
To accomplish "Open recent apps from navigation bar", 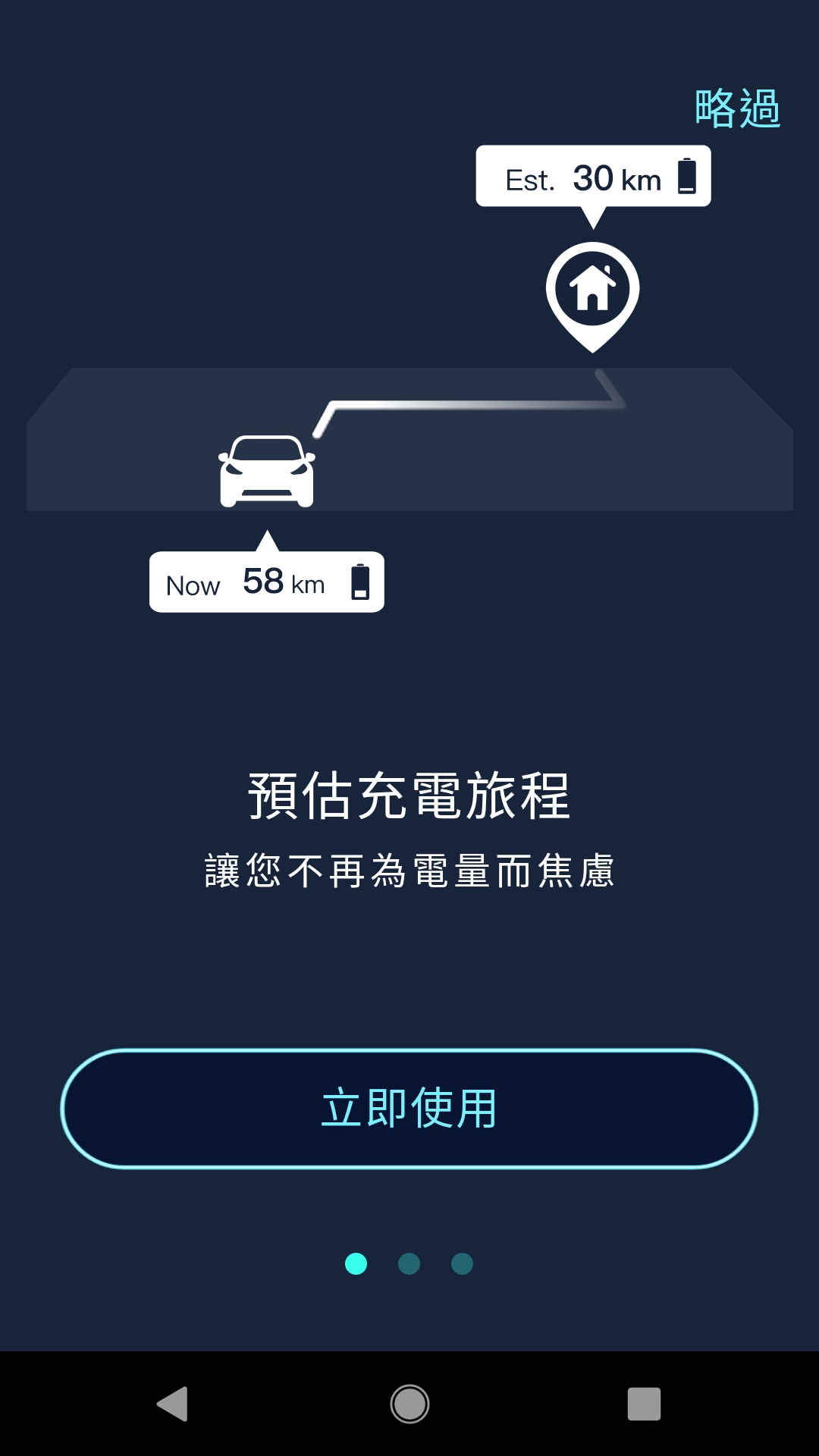I will click(644, 1404).
